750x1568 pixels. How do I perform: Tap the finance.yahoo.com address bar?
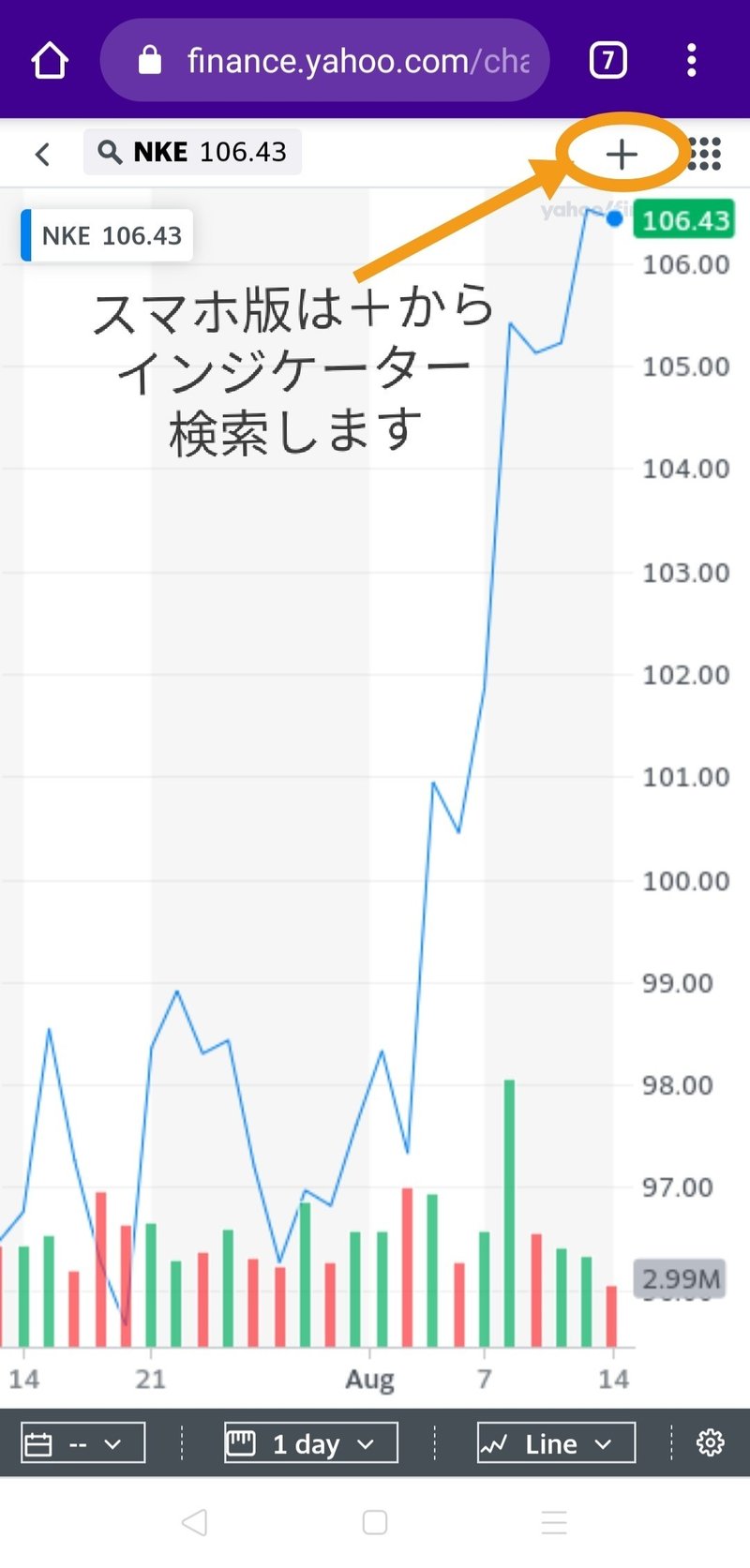(324, 61)
